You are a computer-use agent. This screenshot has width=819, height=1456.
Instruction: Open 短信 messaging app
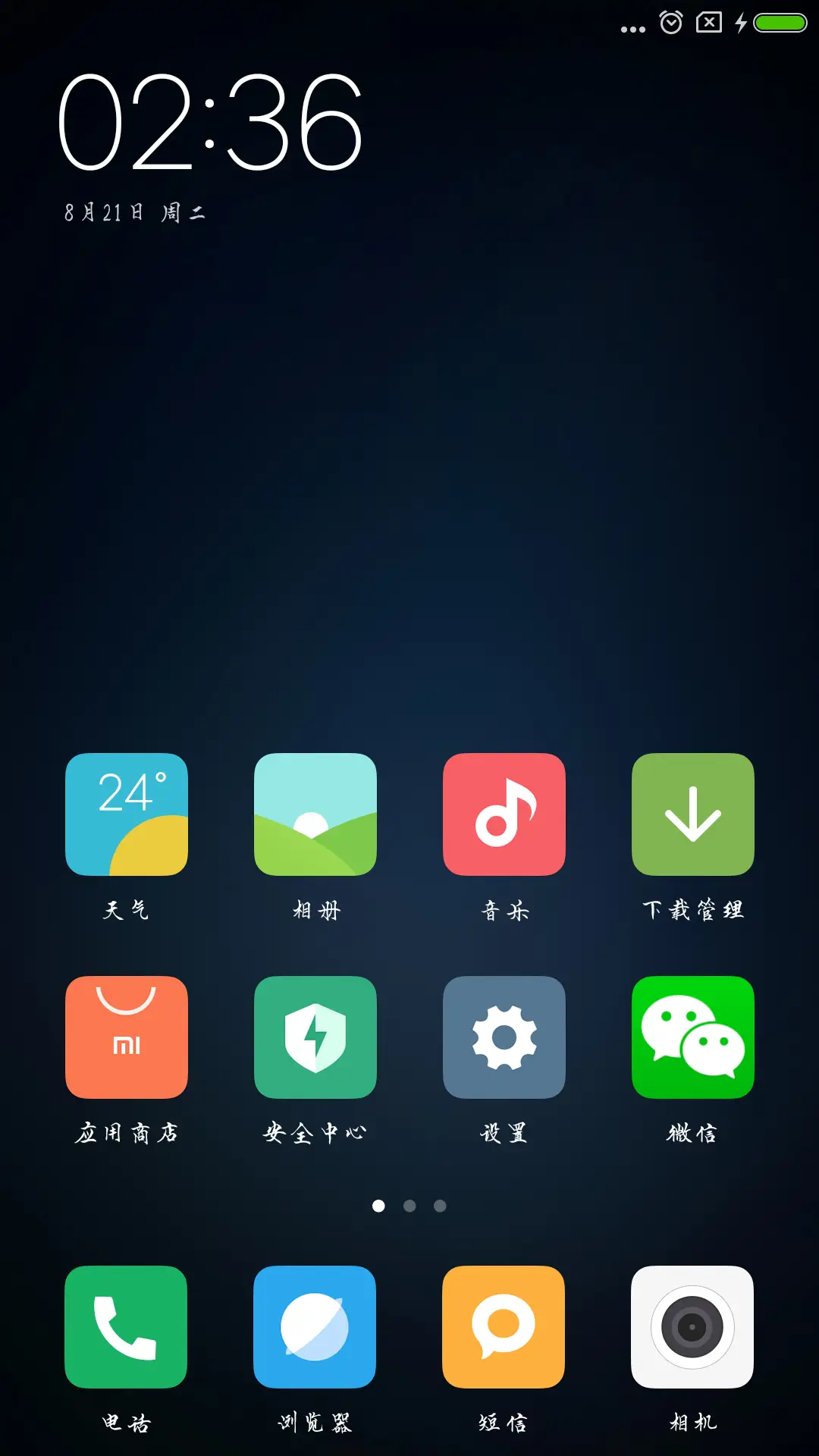pos(504,1327)
